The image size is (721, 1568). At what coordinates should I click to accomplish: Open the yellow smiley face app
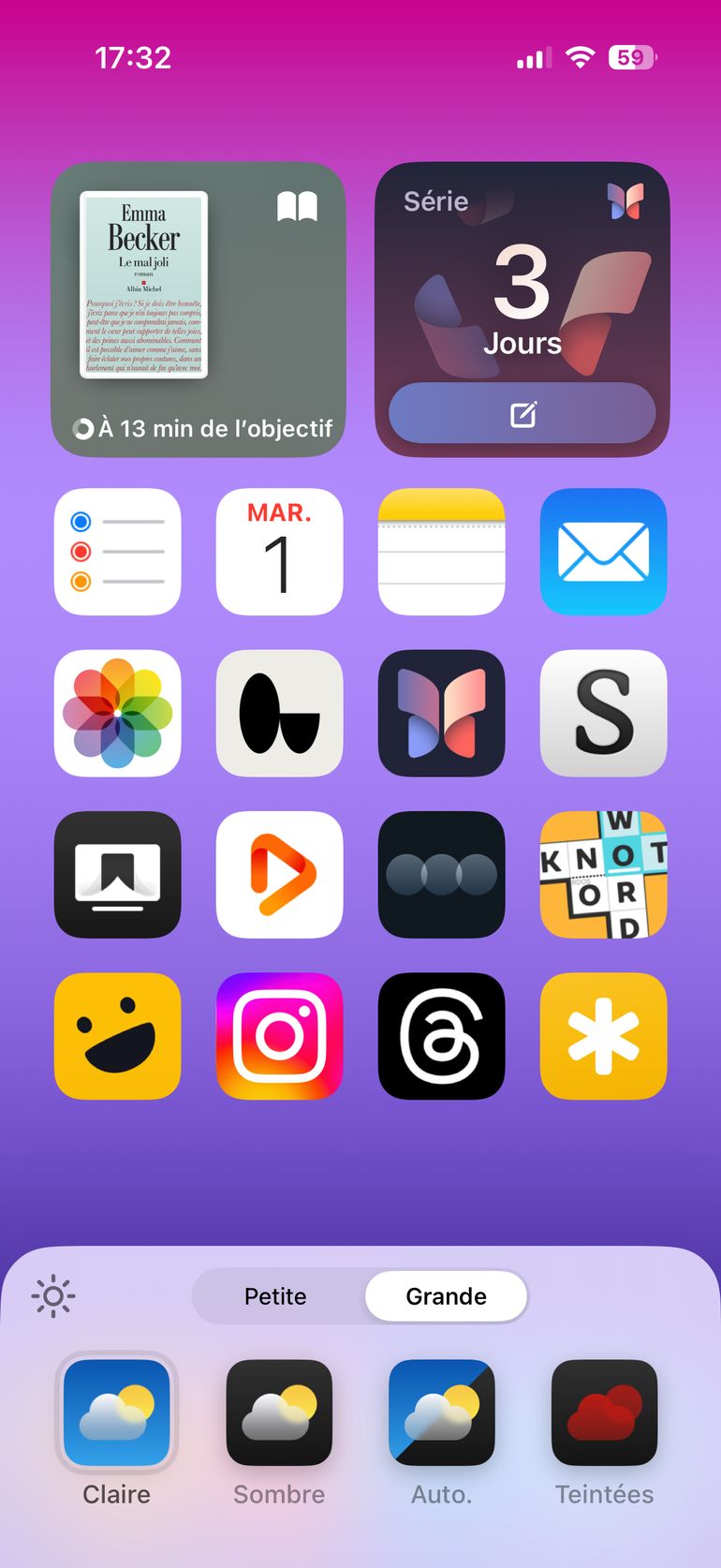pos(117,1036)
